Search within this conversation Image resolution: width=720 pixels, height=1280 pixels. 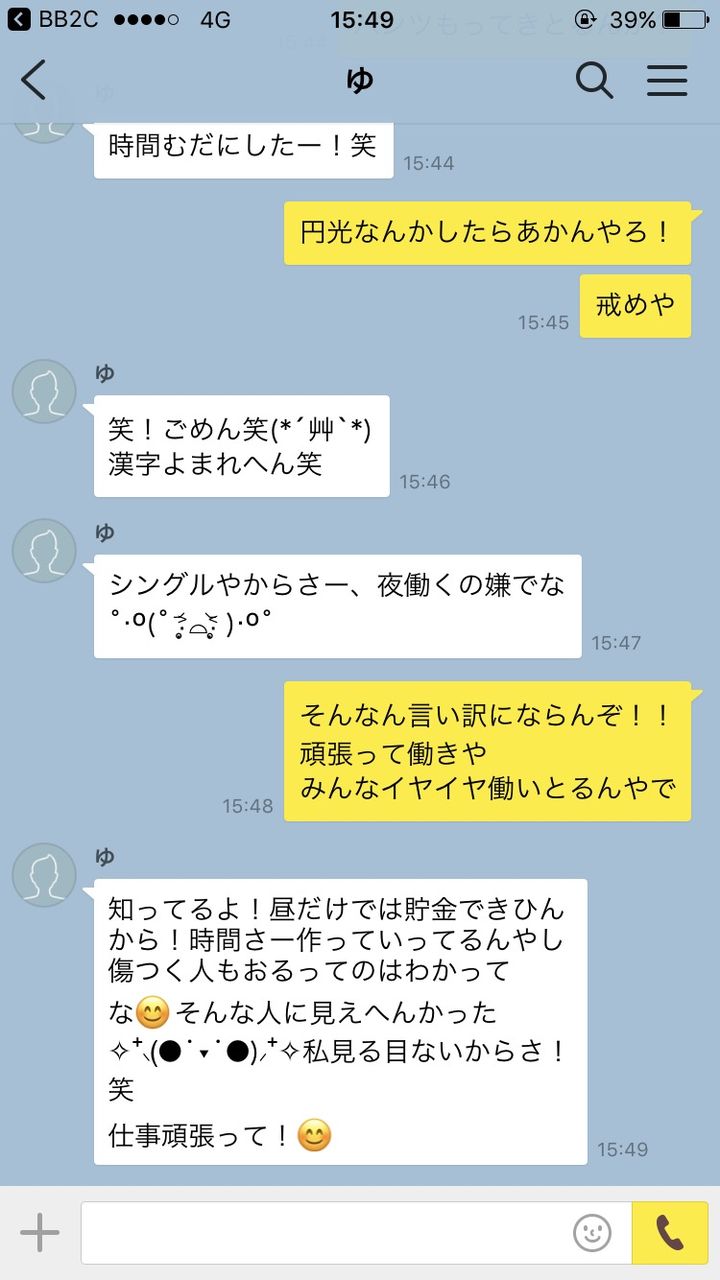coord(594,80)
